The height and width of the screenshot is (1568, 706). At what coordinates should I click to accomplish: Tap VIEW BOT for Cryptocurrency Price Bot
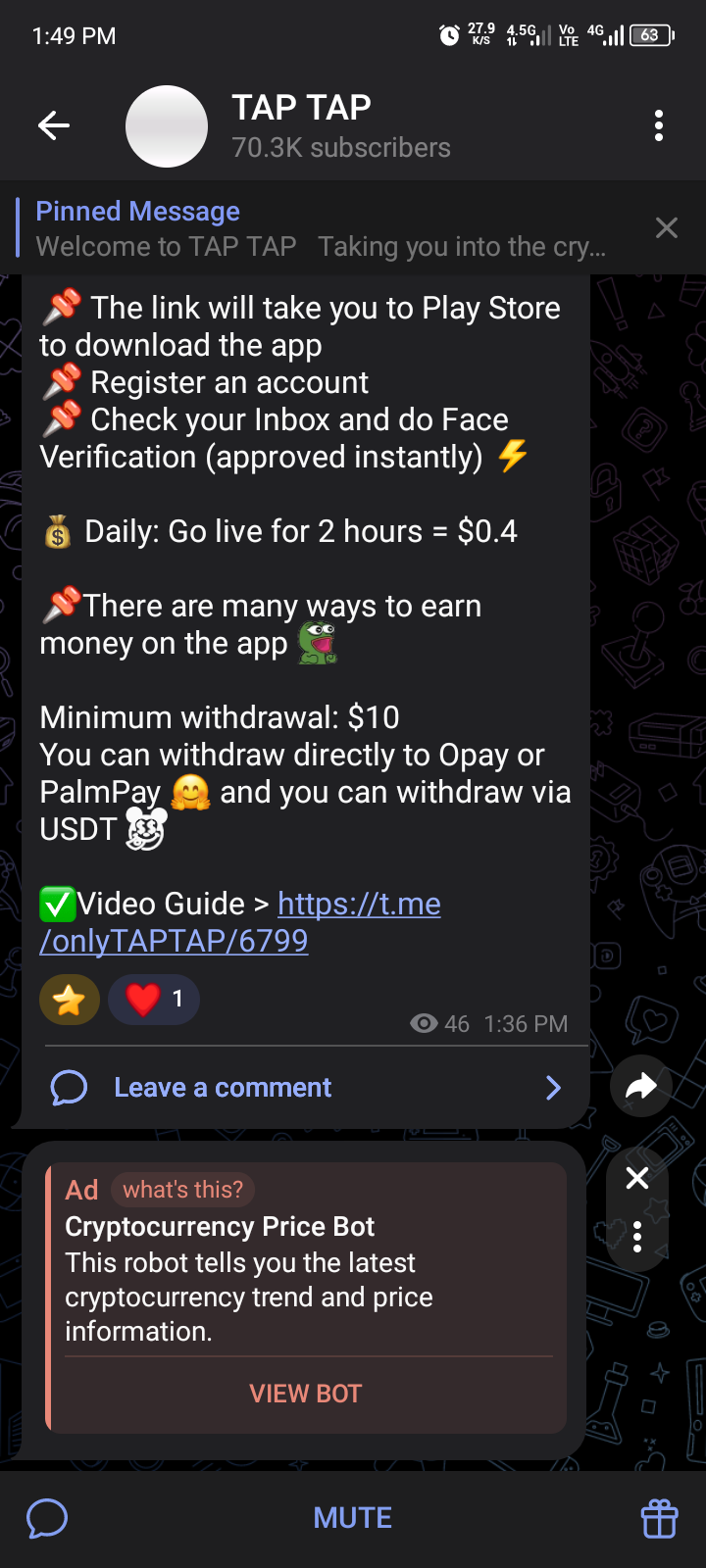pyautogui.click(x=306, y=1394)
